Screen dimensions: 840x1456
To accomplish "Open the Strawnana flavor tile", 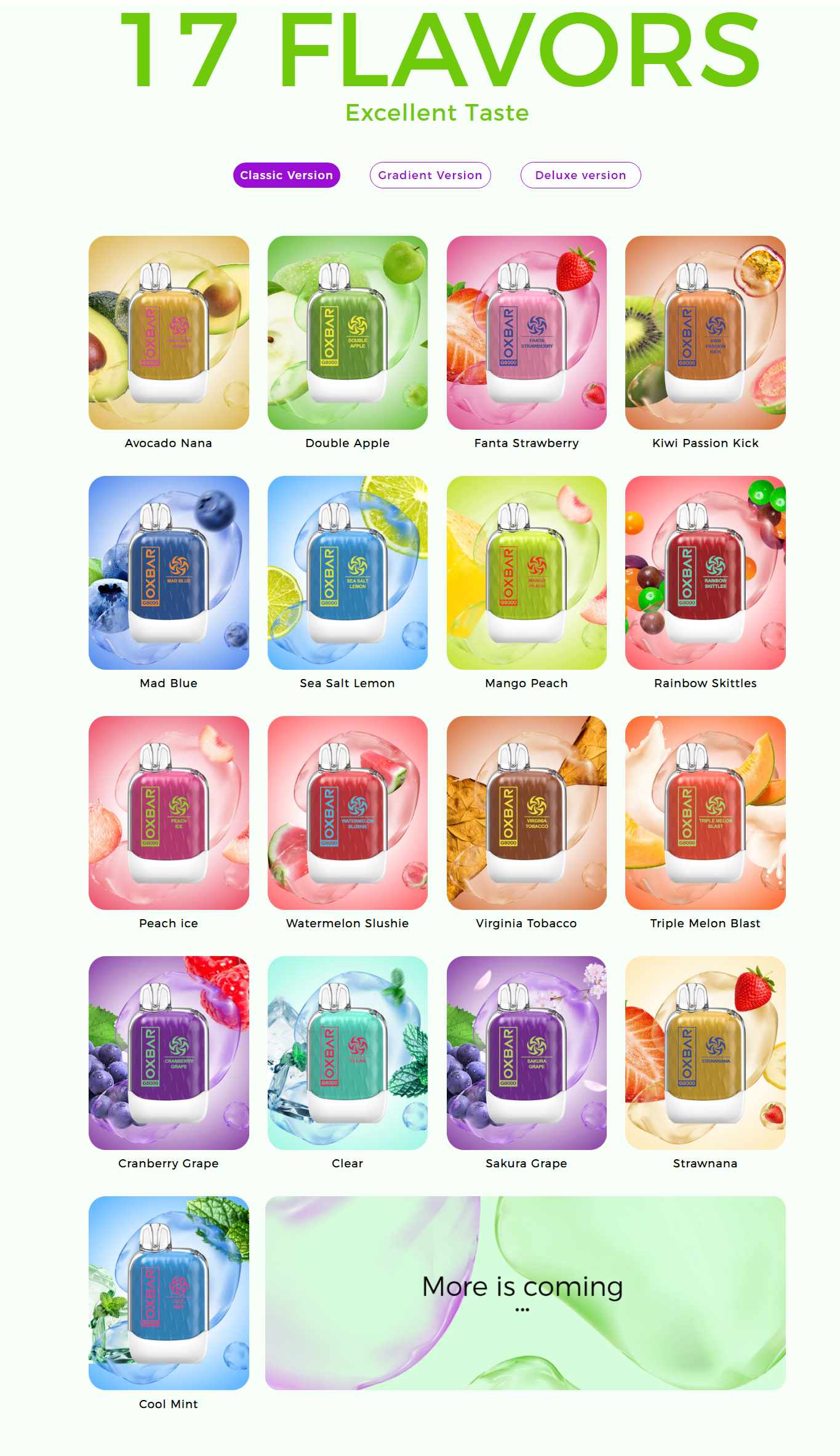I will (x=705, y=1053).
